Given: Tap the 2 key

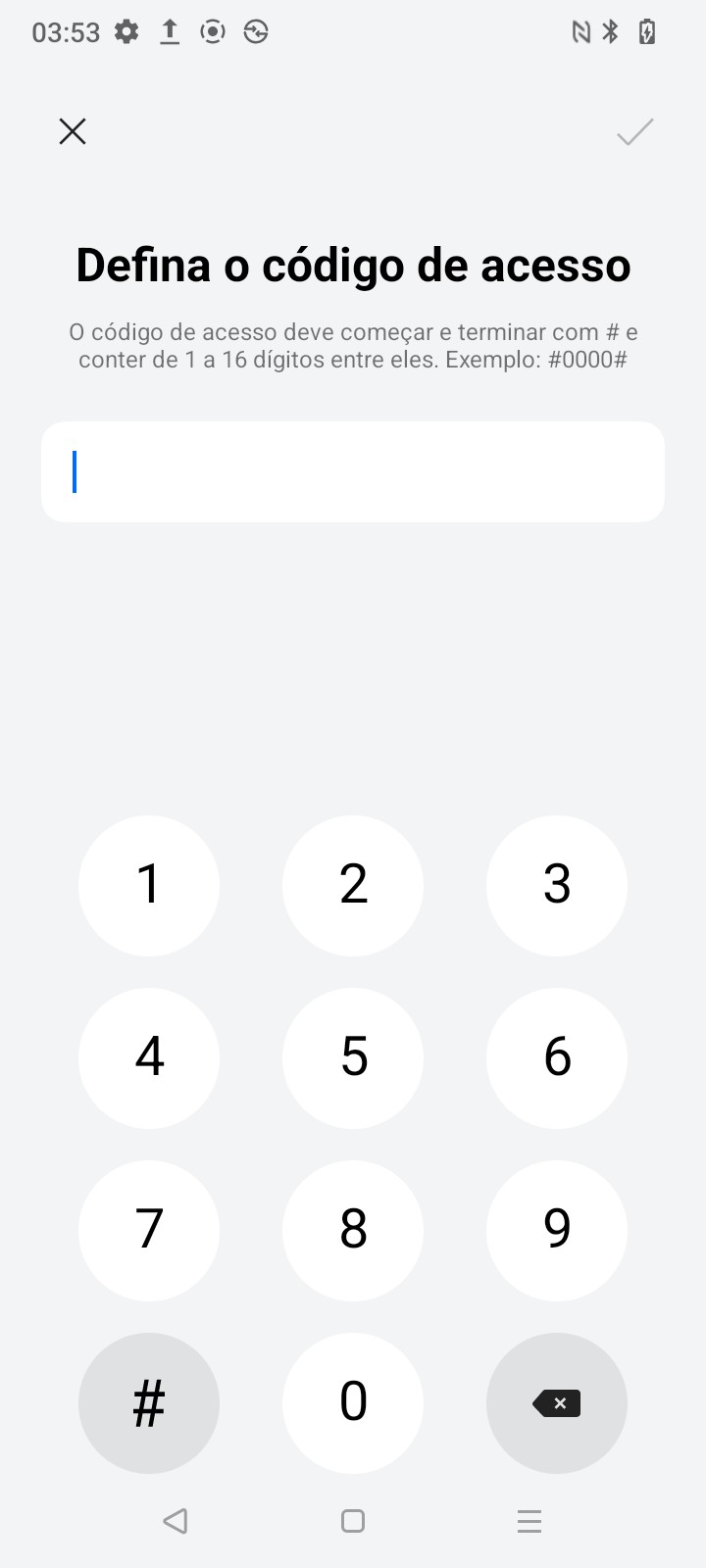Looking at the screenshot, I should tap(353, 885).
